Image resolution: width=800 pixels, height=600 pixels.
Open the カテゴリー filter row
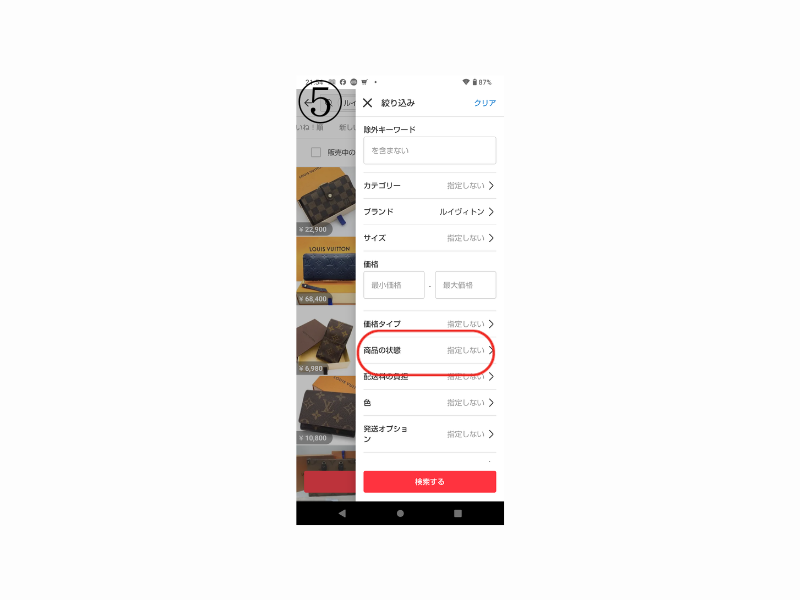click(x=429, y=186)
